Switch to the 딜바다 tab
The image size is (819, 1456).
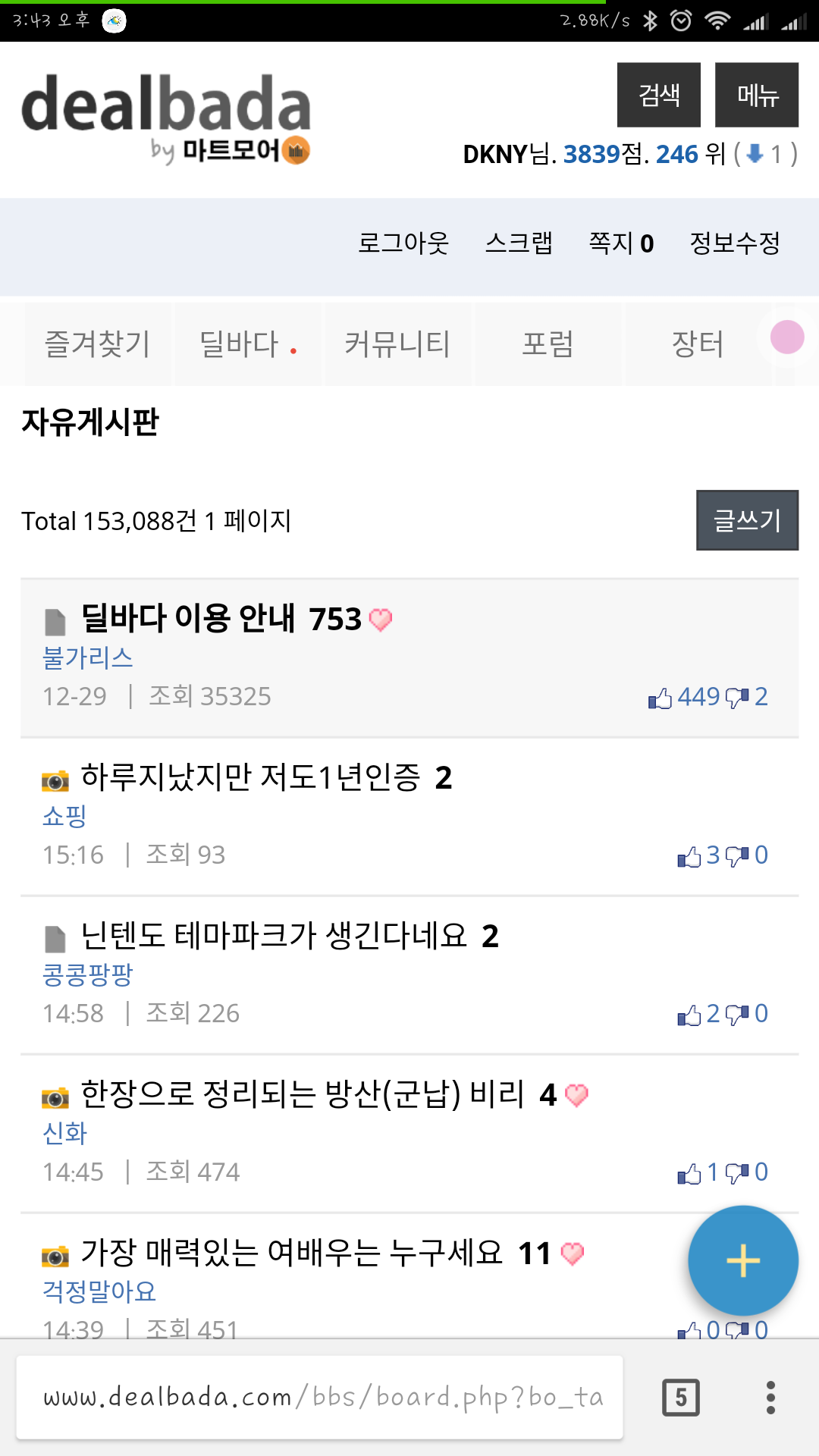click(x=248, y=344)
